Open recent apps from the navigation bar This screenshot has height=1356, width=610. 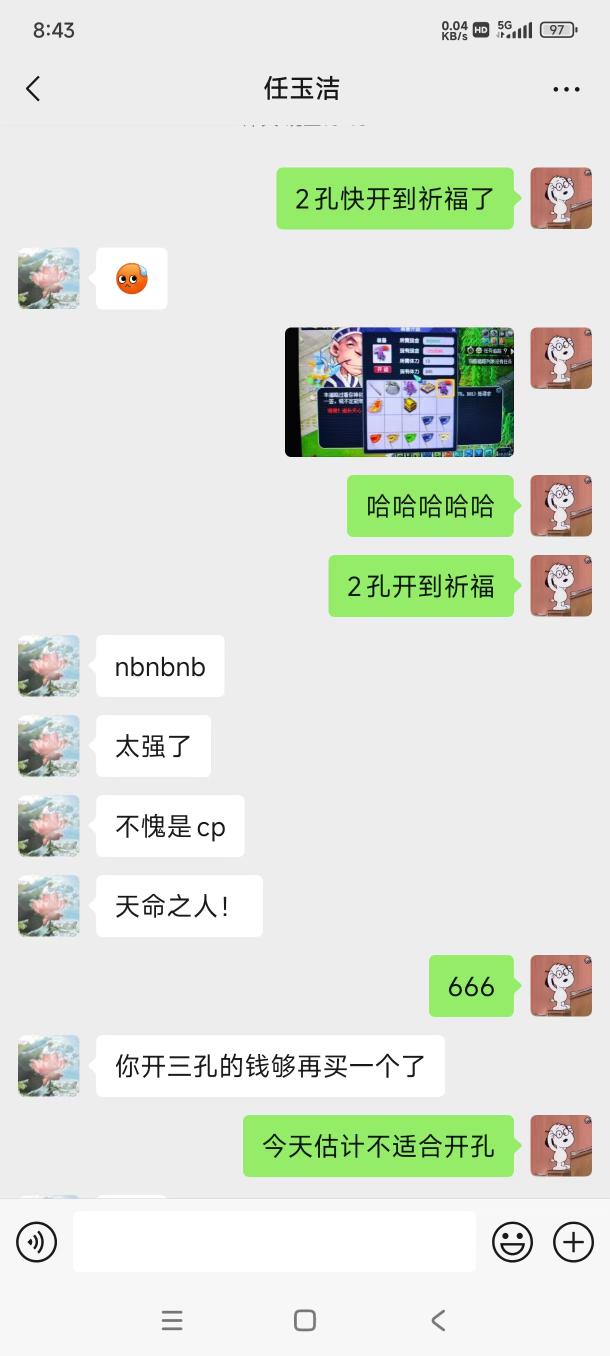172,1320
